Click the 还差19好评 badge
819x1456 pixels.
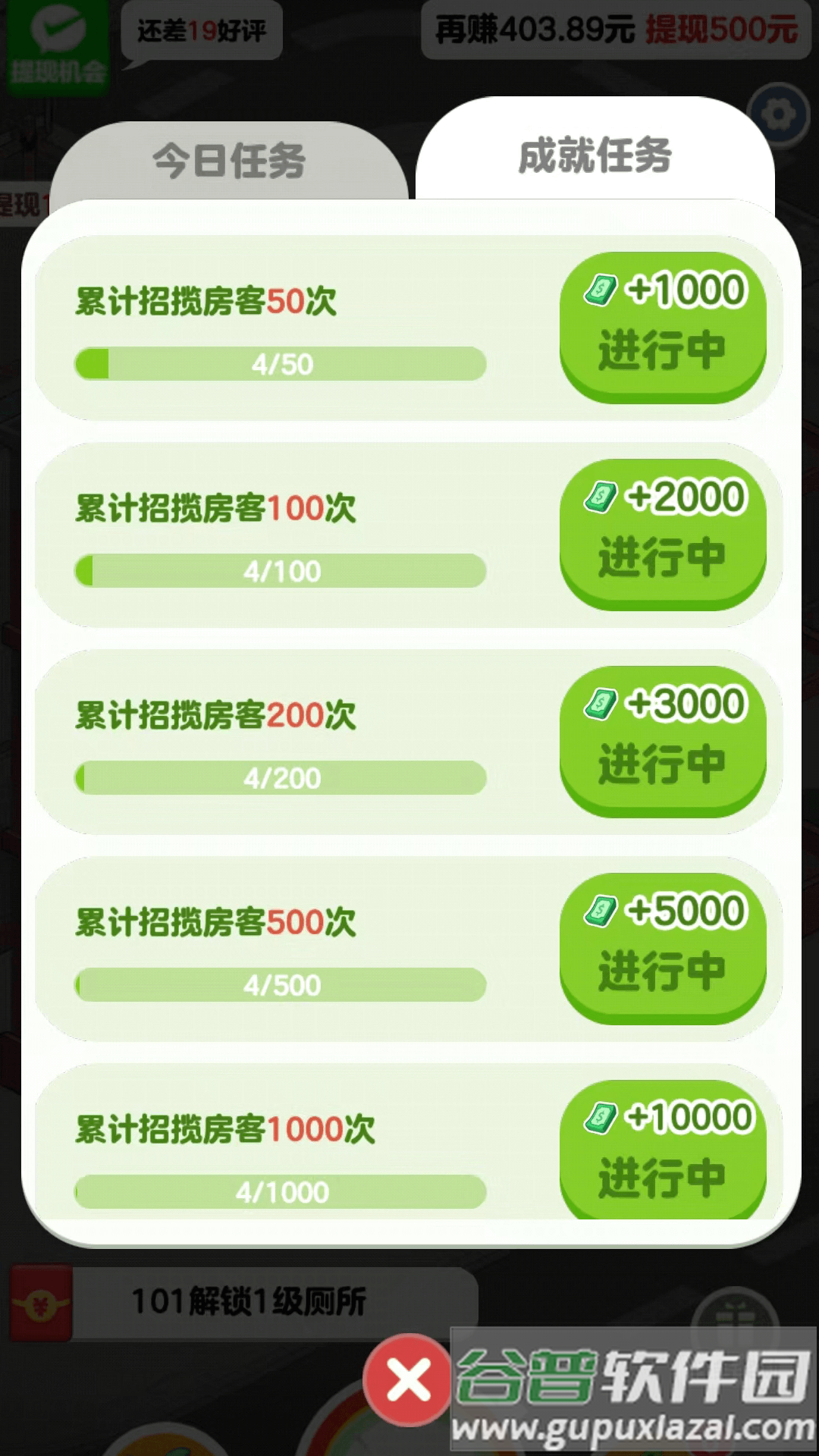point(201,30)
